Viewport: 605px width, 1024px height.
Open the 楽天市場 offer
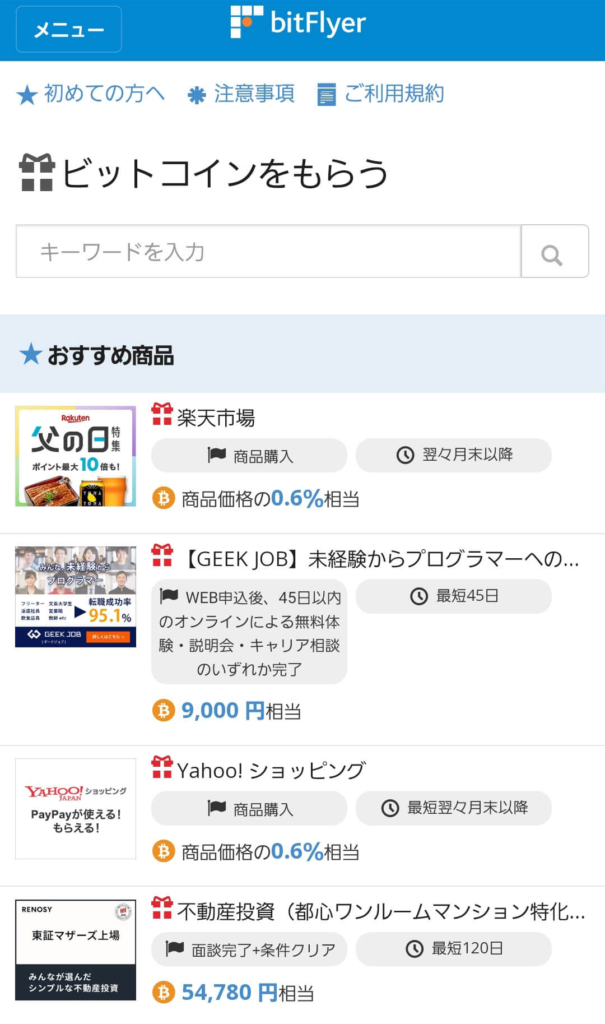216,415
